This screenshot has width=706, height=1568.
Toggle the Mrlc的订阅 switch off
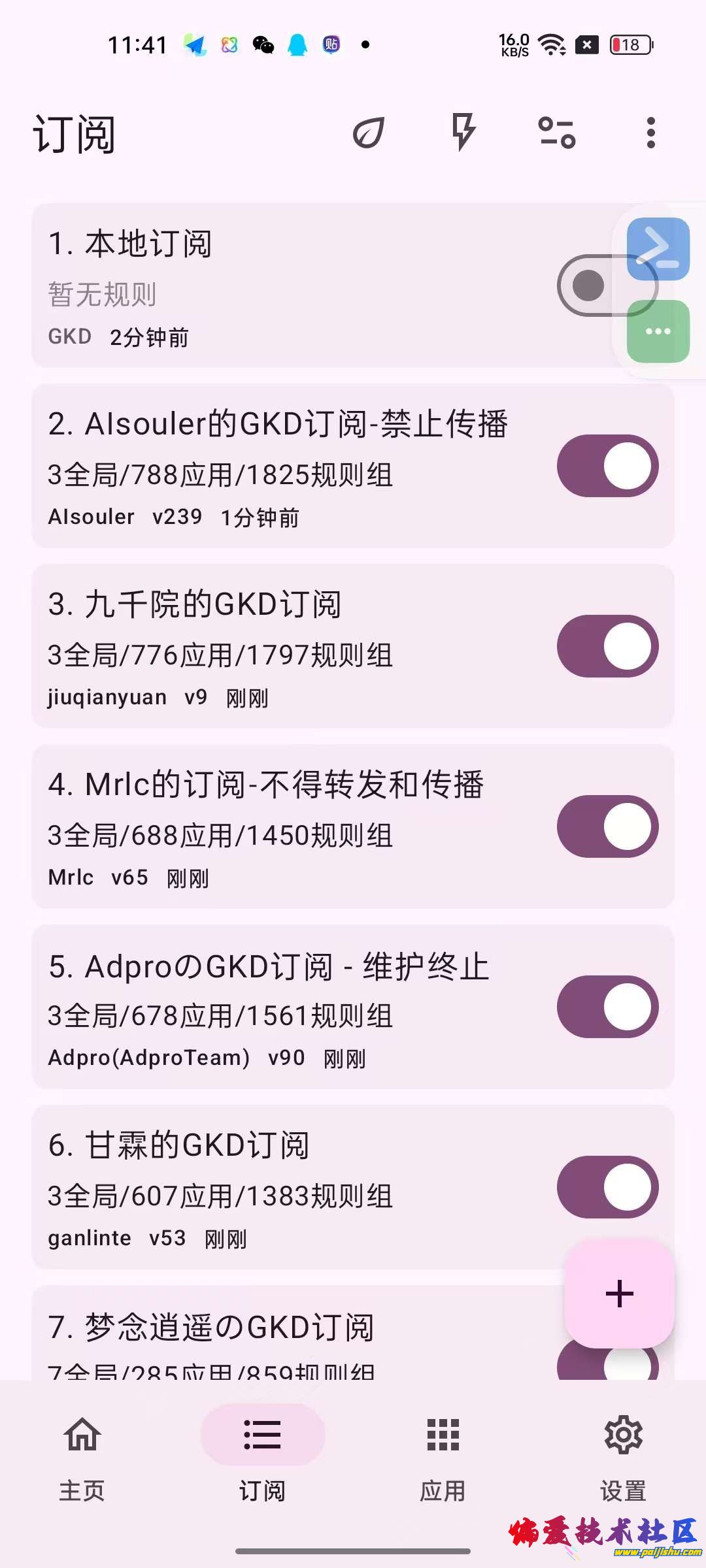607,826
